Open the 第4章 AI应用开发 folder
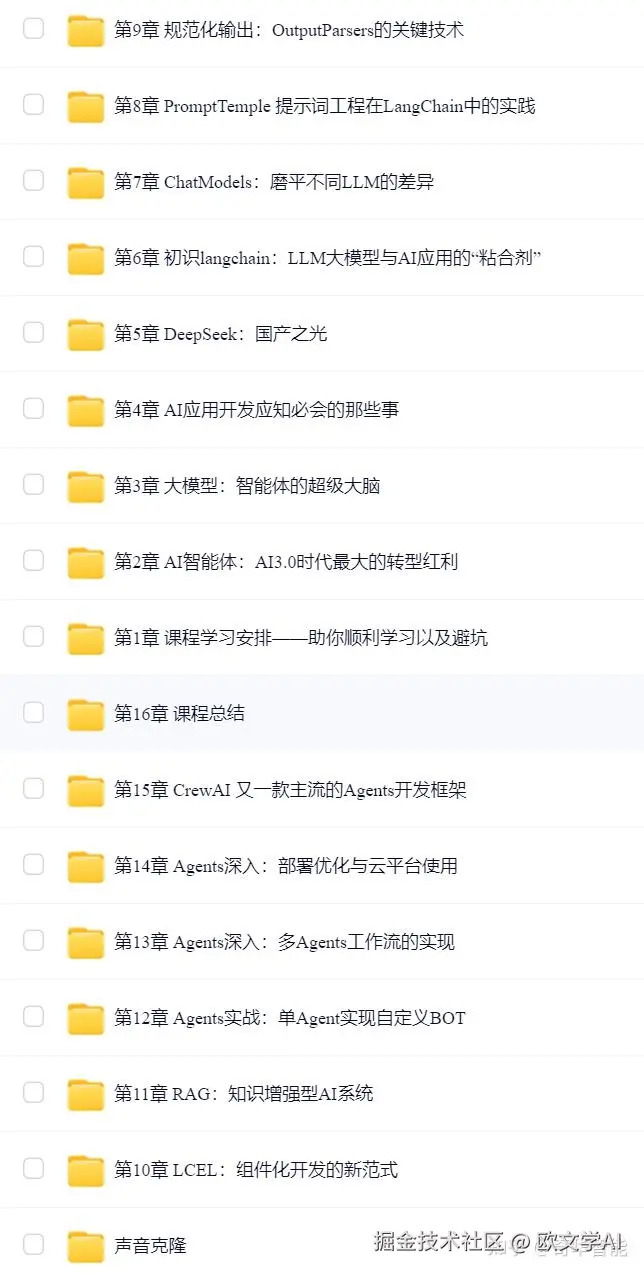 (256, 410)
